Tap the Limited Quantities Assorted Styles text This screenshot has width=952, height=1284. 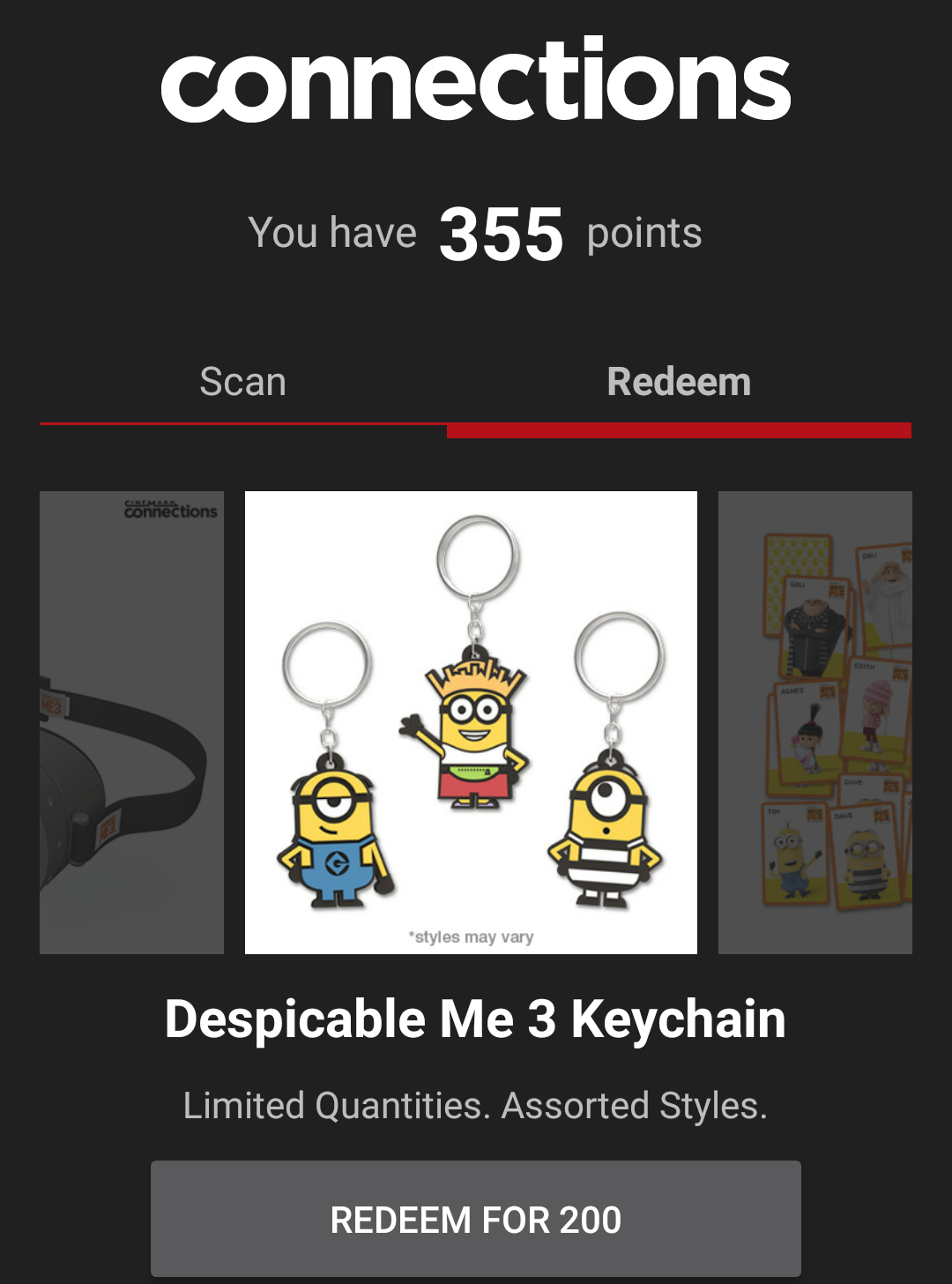click(476, 1105)
